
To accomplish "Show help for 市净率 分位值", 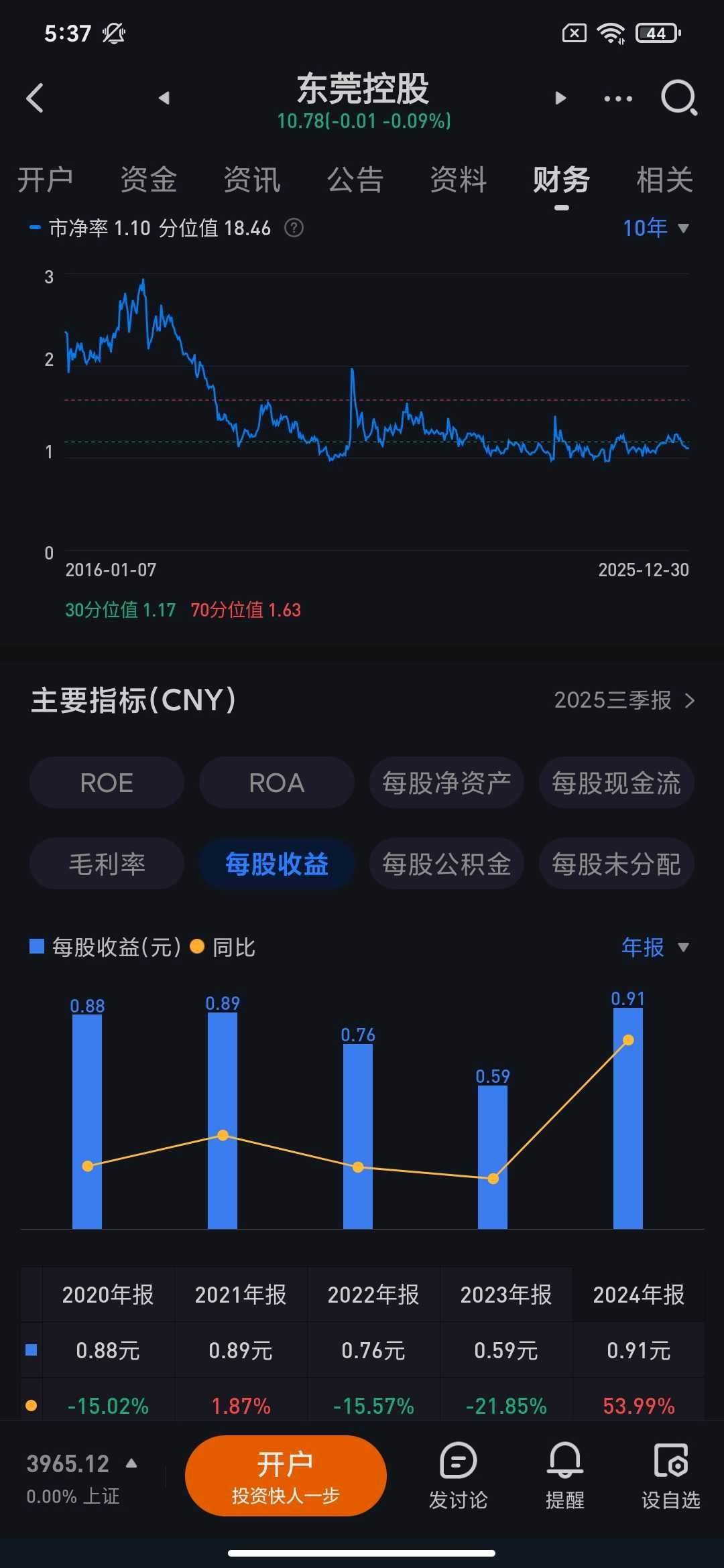I will pos(294,228).
